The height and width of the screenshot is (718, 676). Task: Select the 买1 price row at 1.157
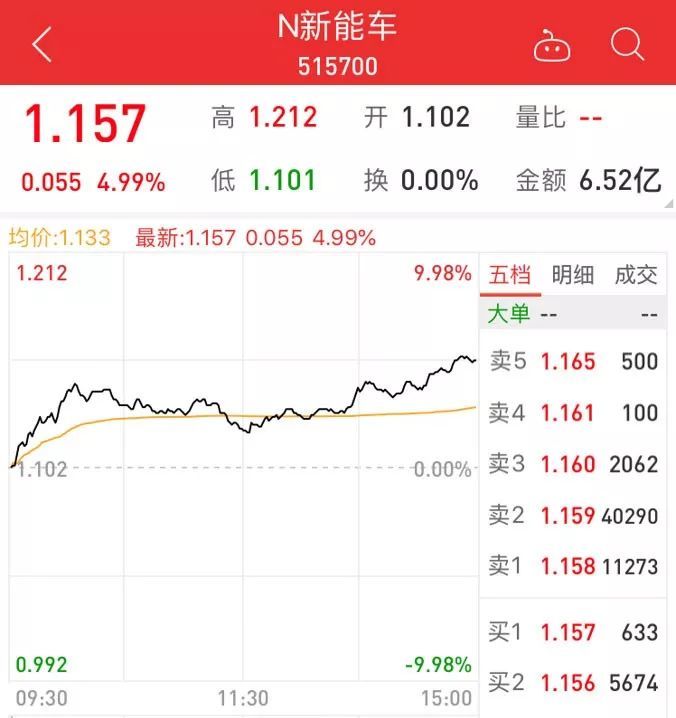573,632
